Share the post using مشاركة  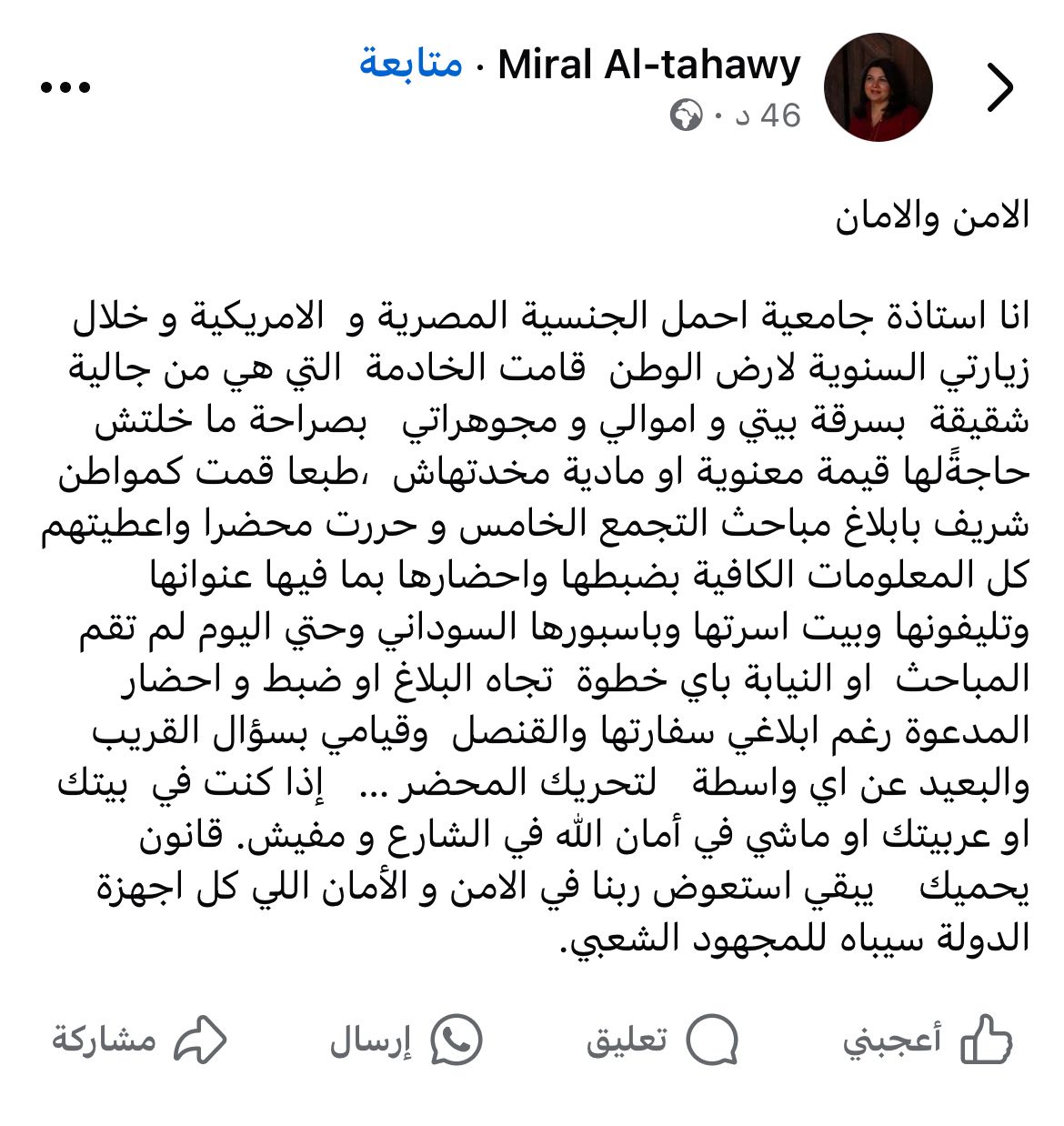[139, 1040]
